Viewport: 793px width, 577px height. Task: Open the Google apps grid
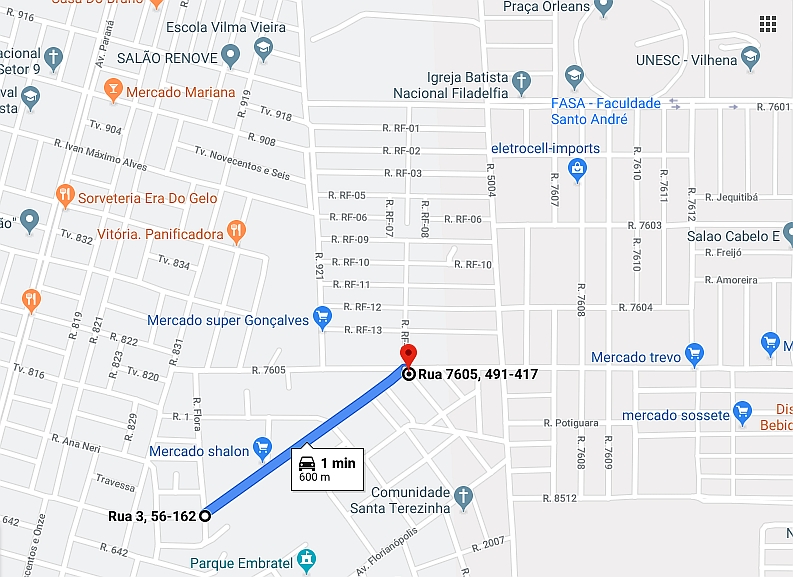(768, 24)
